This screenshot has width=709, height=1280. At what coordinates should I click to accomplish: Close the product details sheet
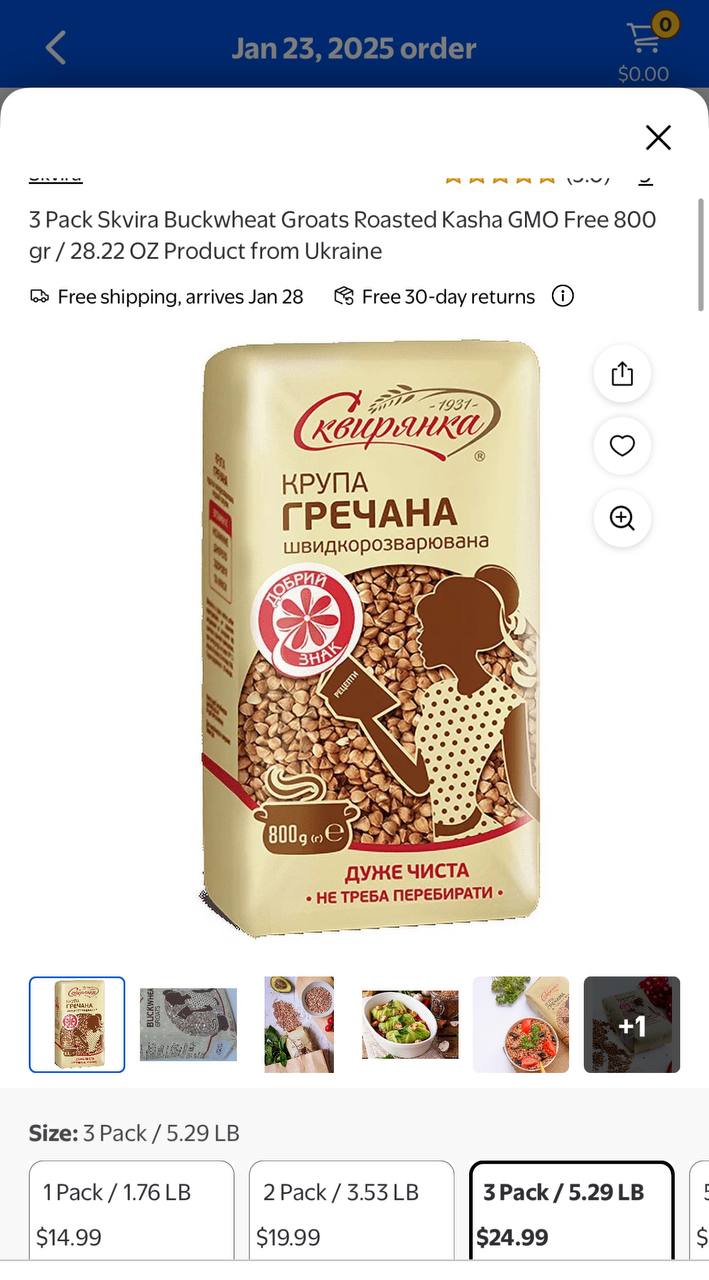[x=658, y=137]
